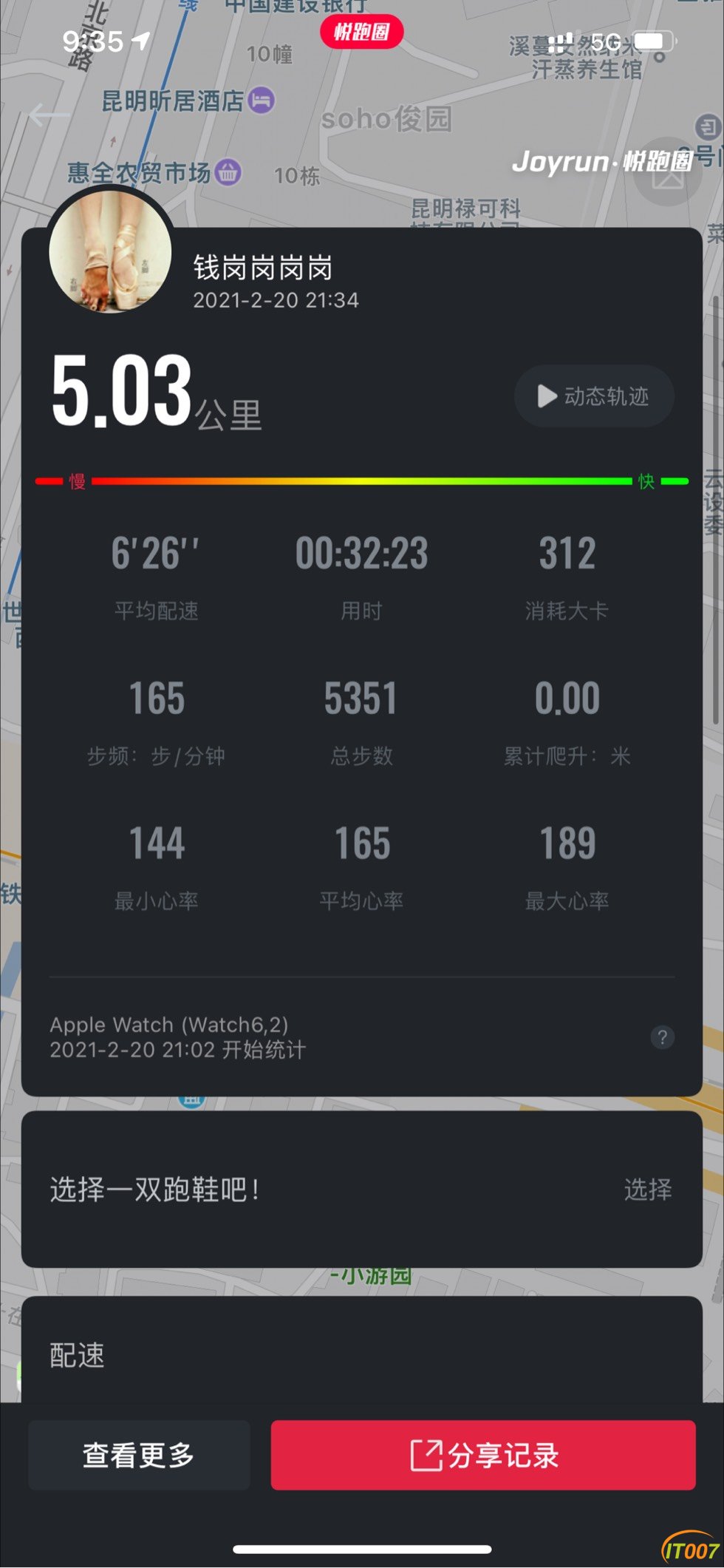Tap 选择 to pick running shoes
Screen dimensions: 724x1568
click(x=647, y=1189)
